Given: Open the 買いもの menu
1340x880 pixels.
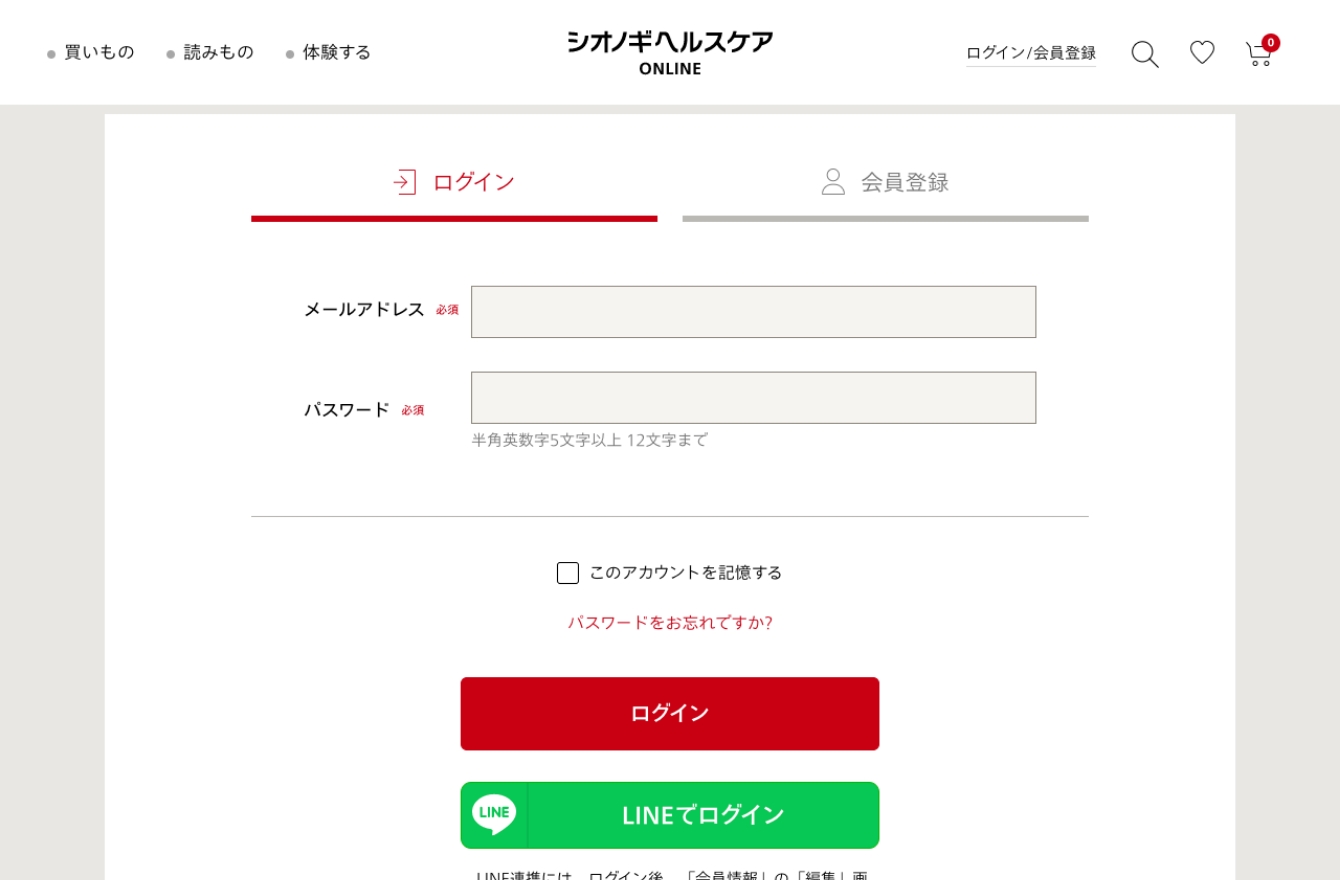Looking at the screenshot, I should pos(98,52).
